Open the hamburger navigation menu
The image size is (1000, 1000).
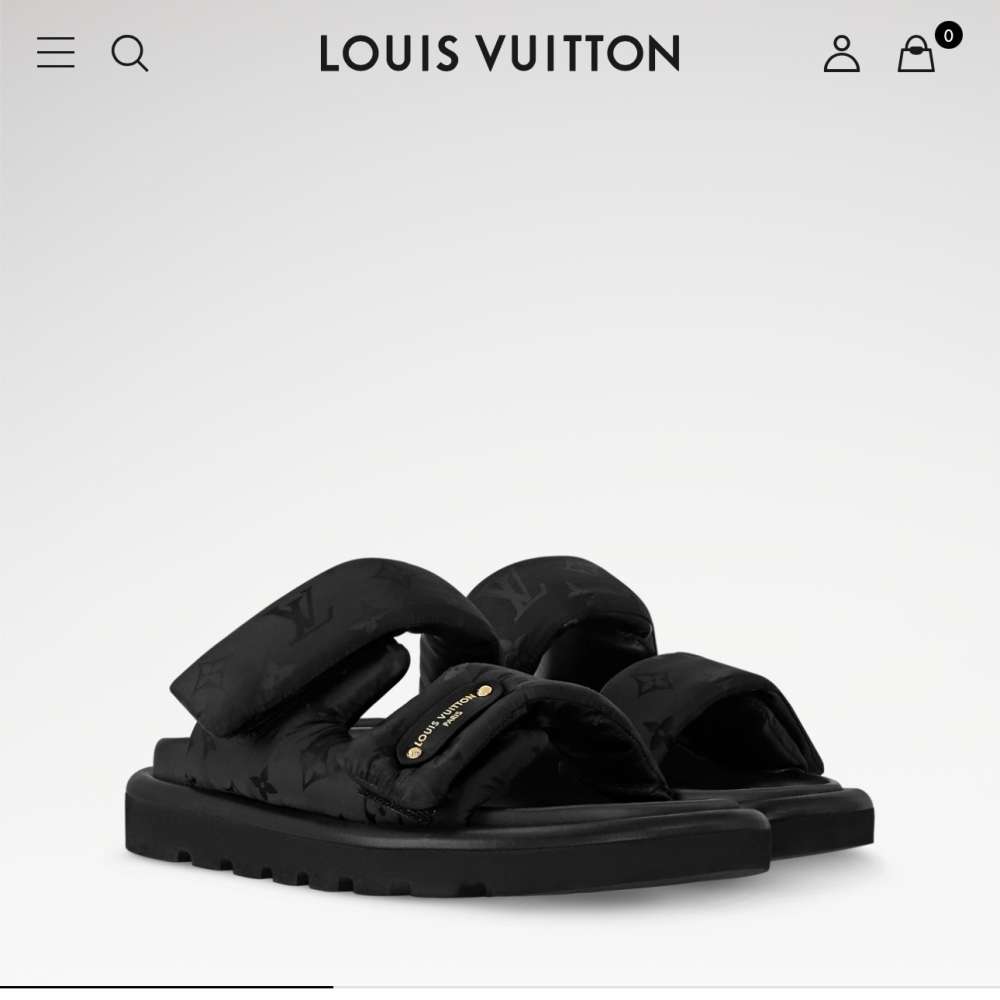tap(56, 53)
